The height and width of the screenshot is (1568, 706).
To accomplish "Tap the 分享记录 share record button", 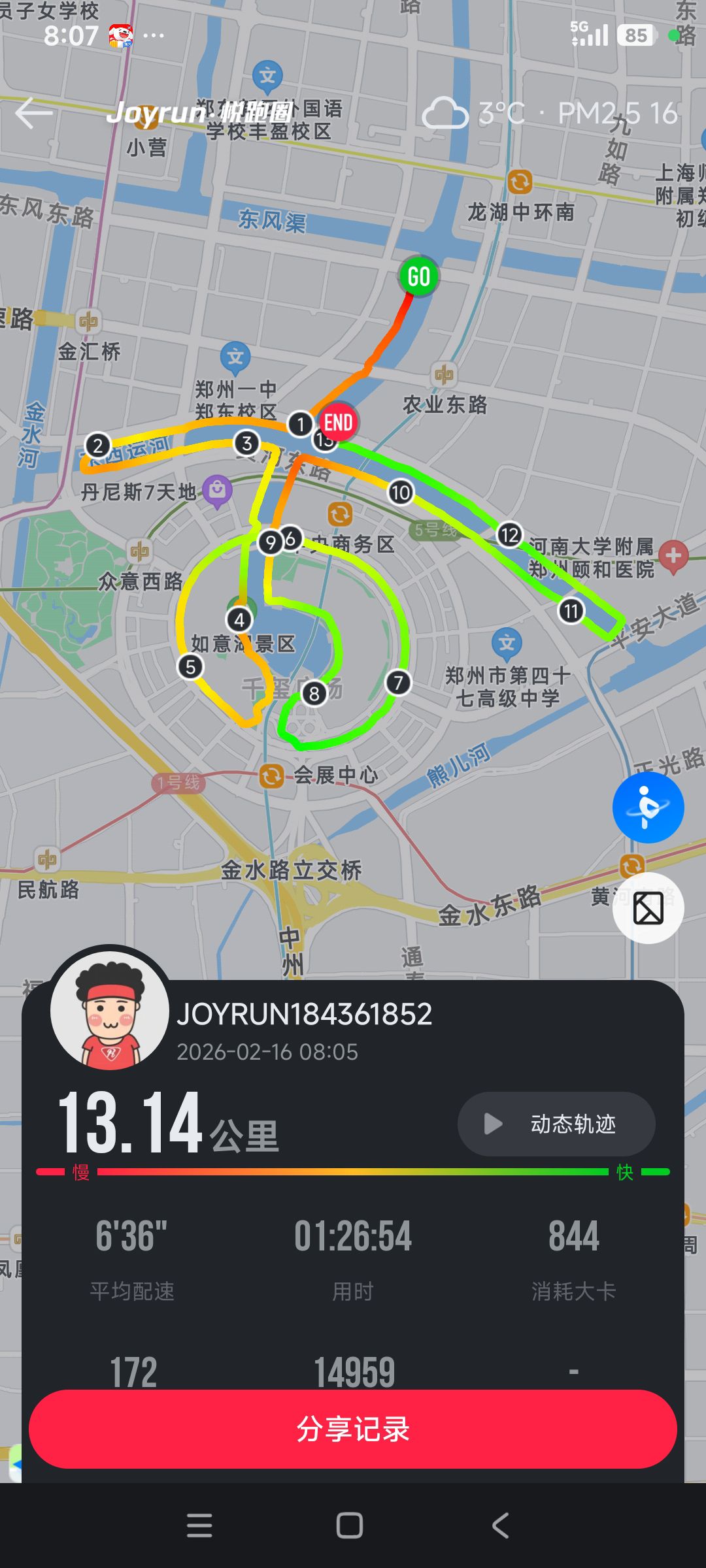I will [353, 1429].
